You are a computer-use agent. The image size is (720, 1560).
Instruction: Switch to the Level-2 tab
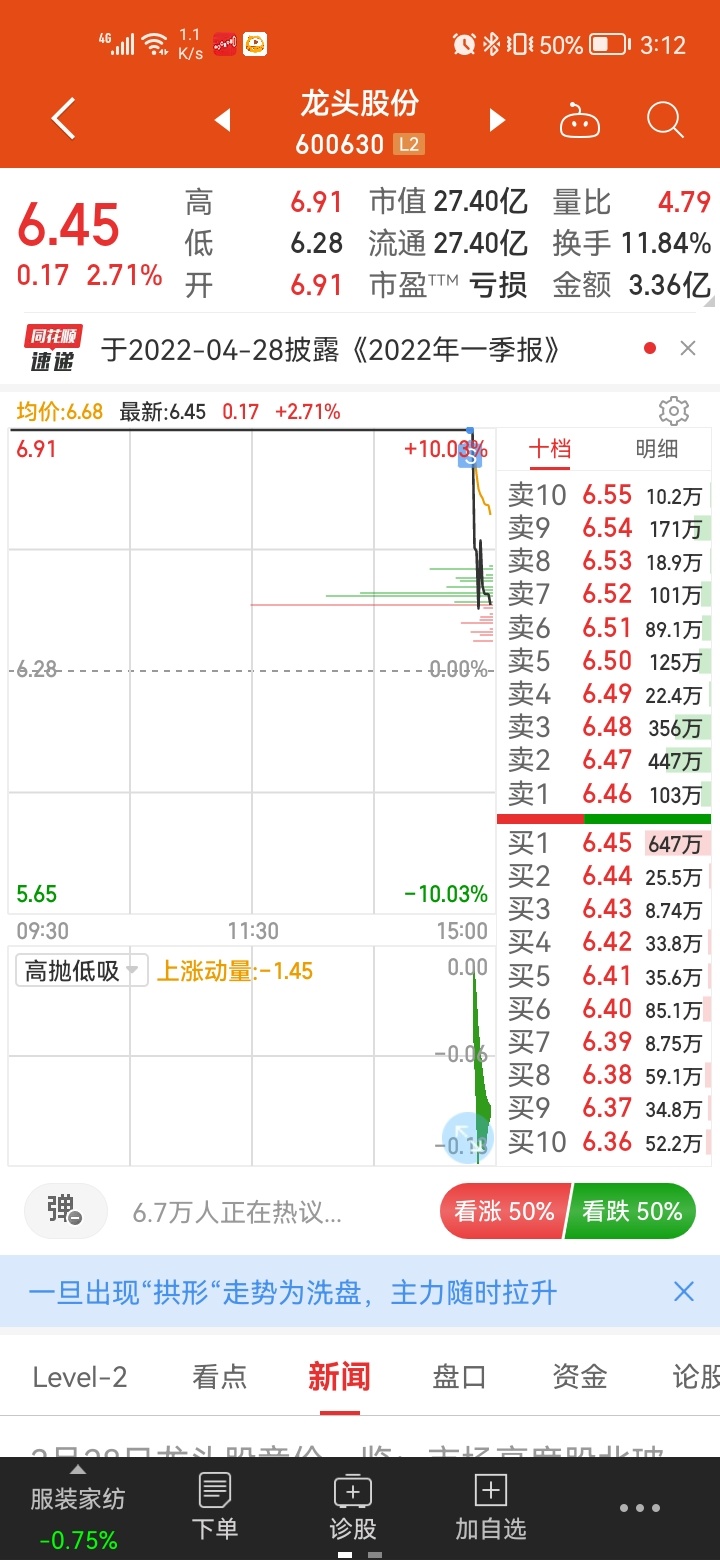pos(80,1377)
